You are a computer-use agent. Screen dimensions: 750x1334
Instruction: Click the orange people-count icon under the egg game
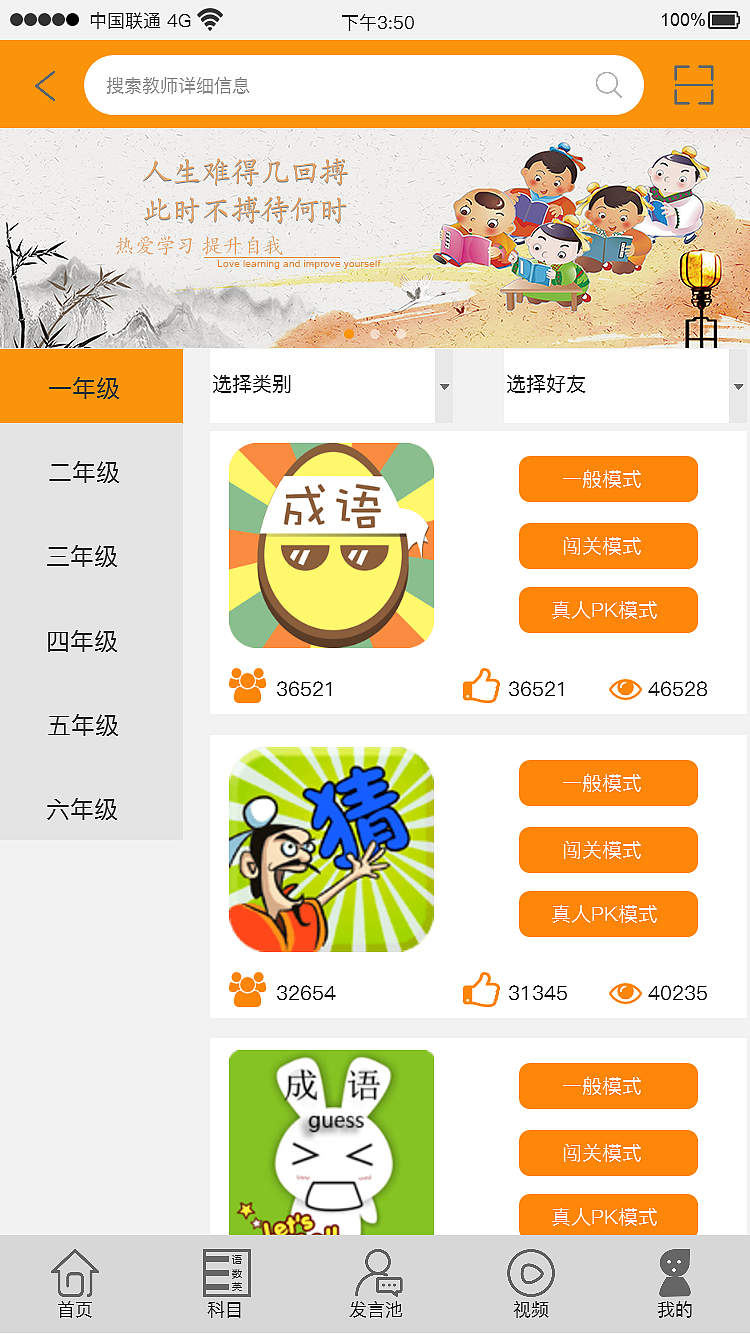[246, 686]
